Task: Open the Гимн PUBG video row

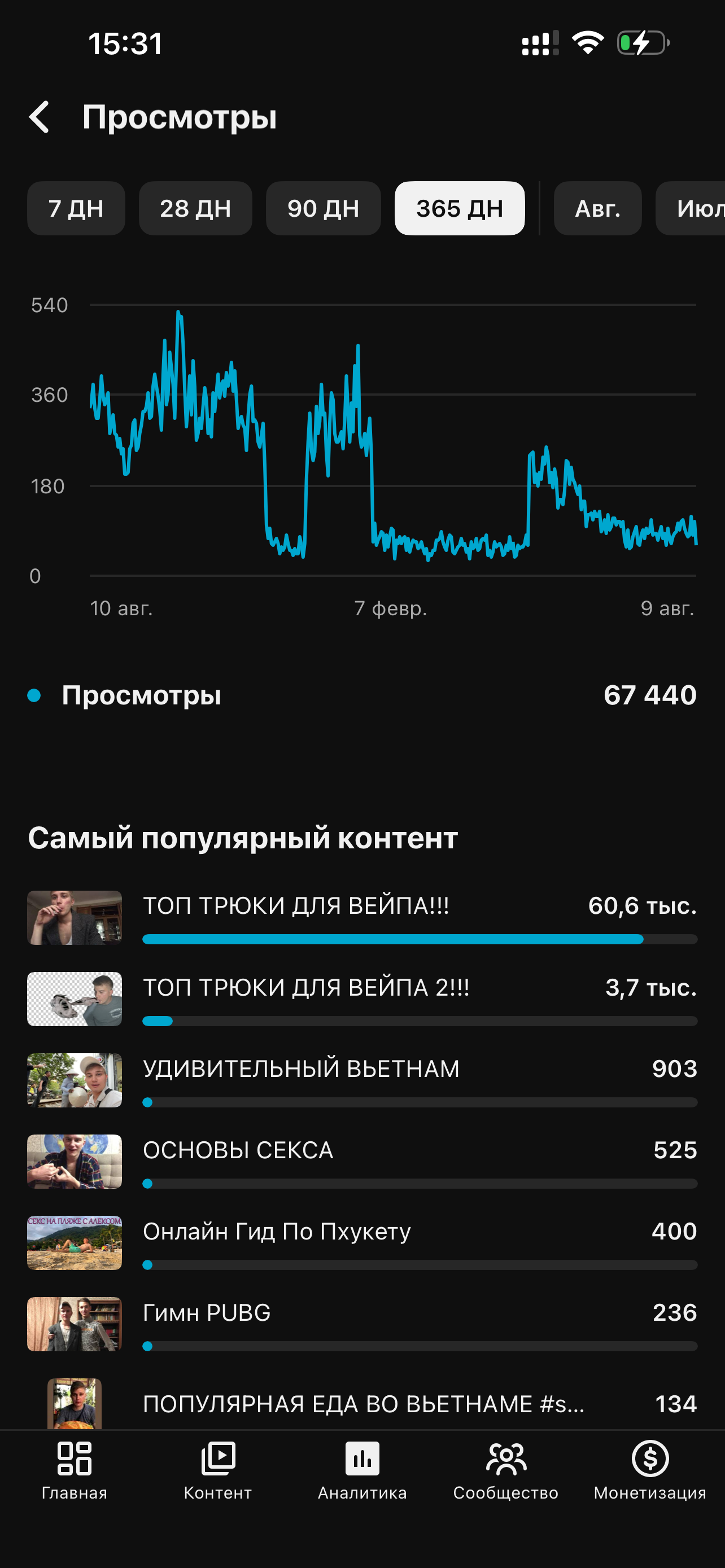Action: tap(362, 1324)
